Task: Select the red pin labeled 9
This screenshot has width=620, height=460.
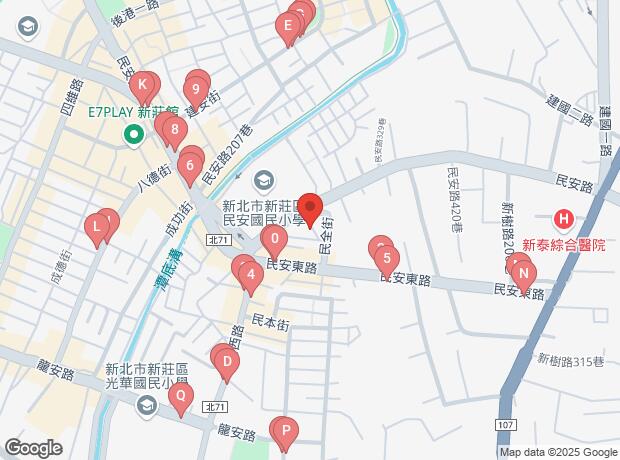Action: point(197,88)
